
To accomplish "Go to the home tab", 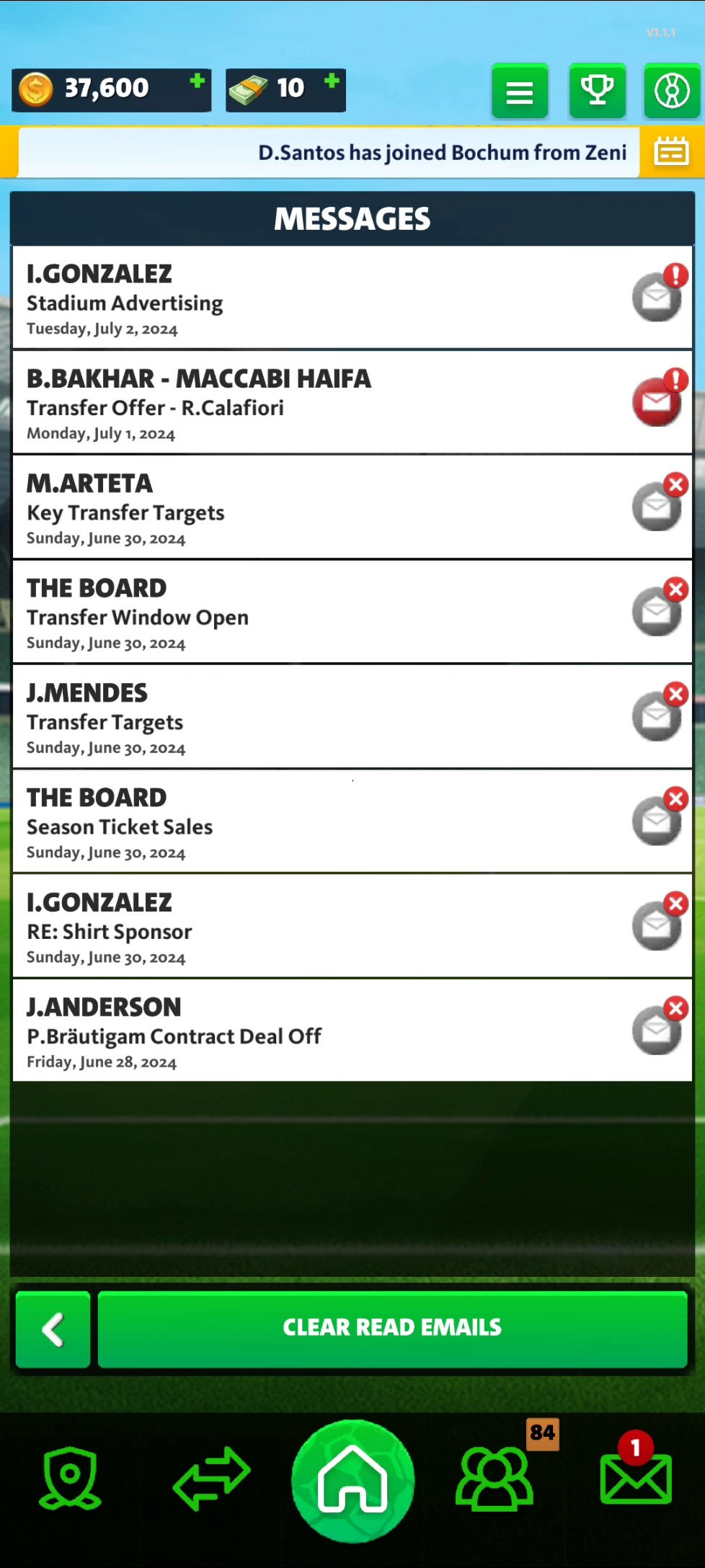I will tap(352, 1480).
